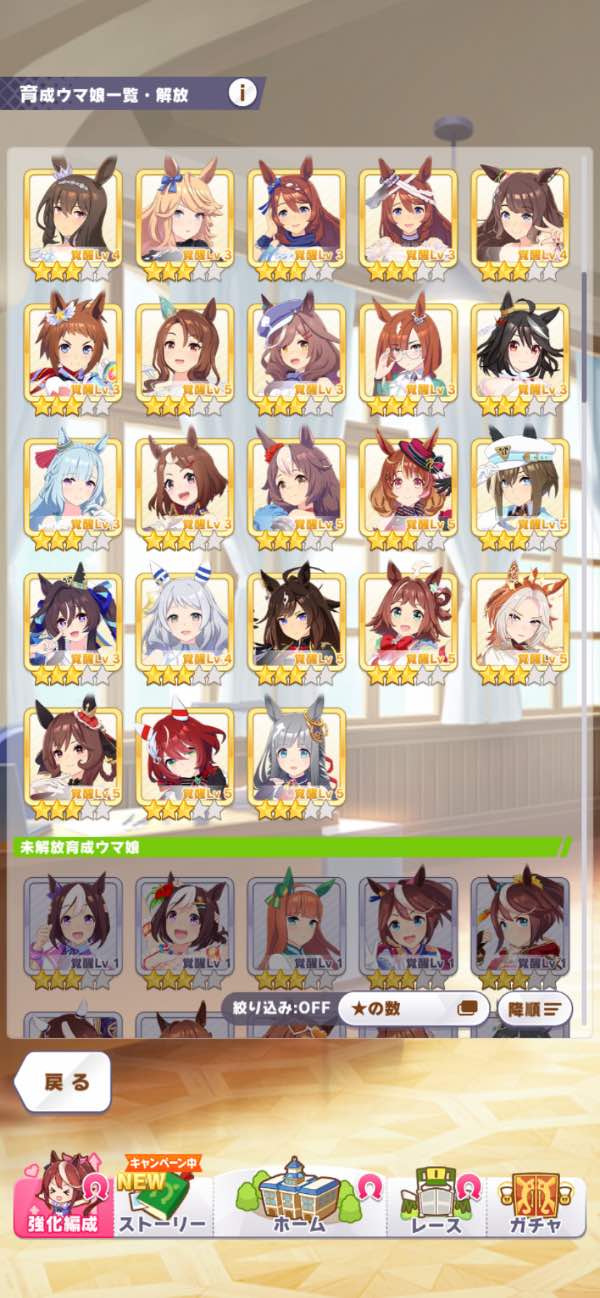Toggle the 降順 sort order button

[x=534, y=1008]
